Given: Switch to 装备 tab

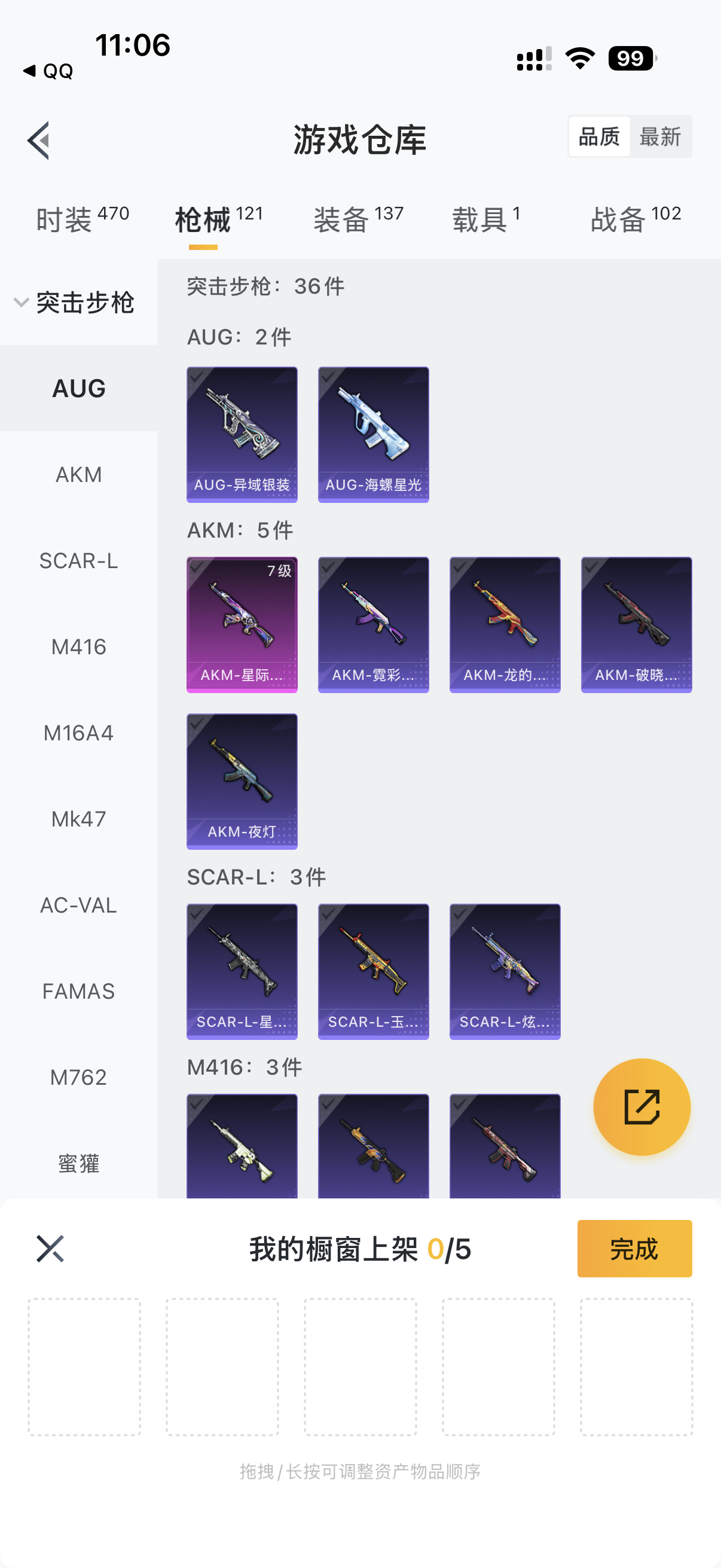Looking at the screenshot, I should click(x=358, y=219).
